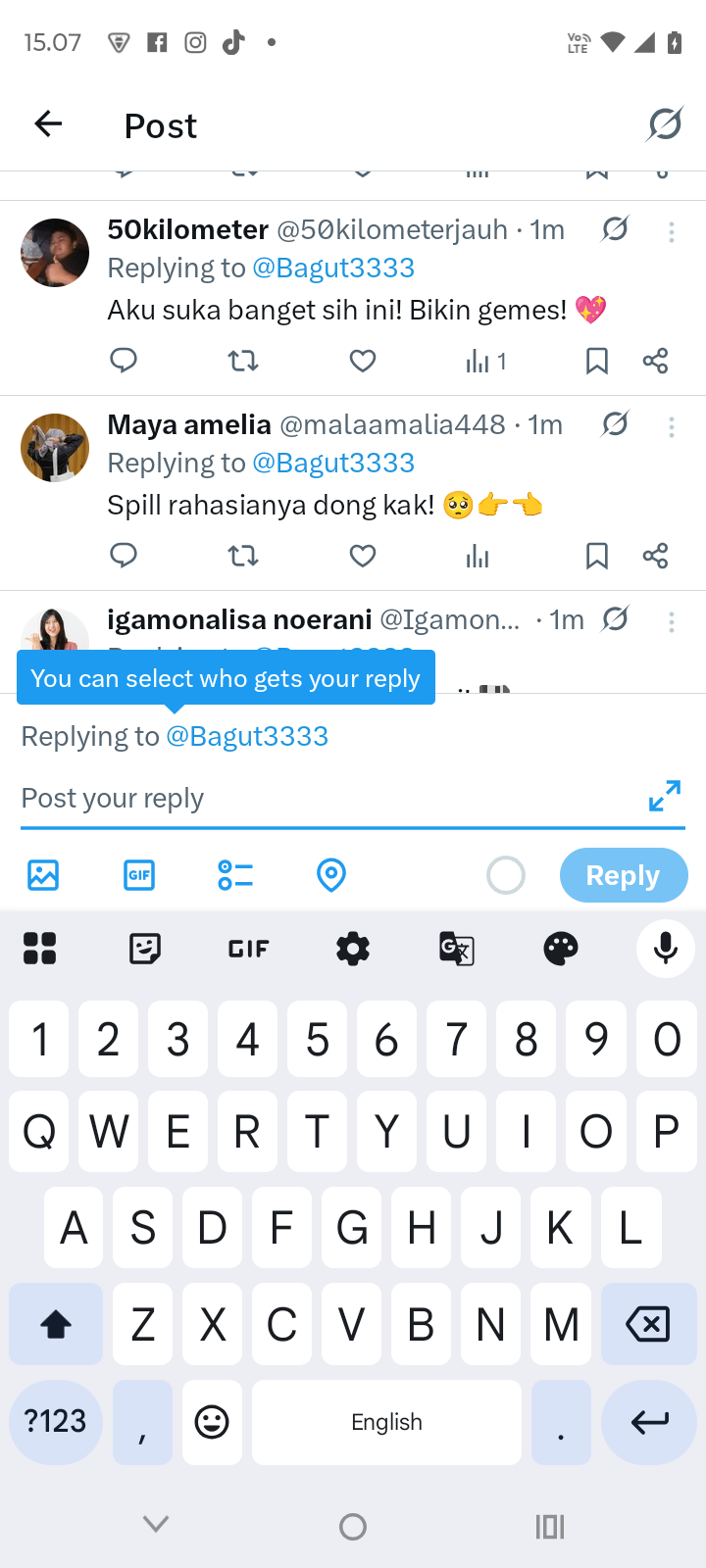Send with the Reply button
This screenshot has height=1568, width=706.
tap(623, 875)
